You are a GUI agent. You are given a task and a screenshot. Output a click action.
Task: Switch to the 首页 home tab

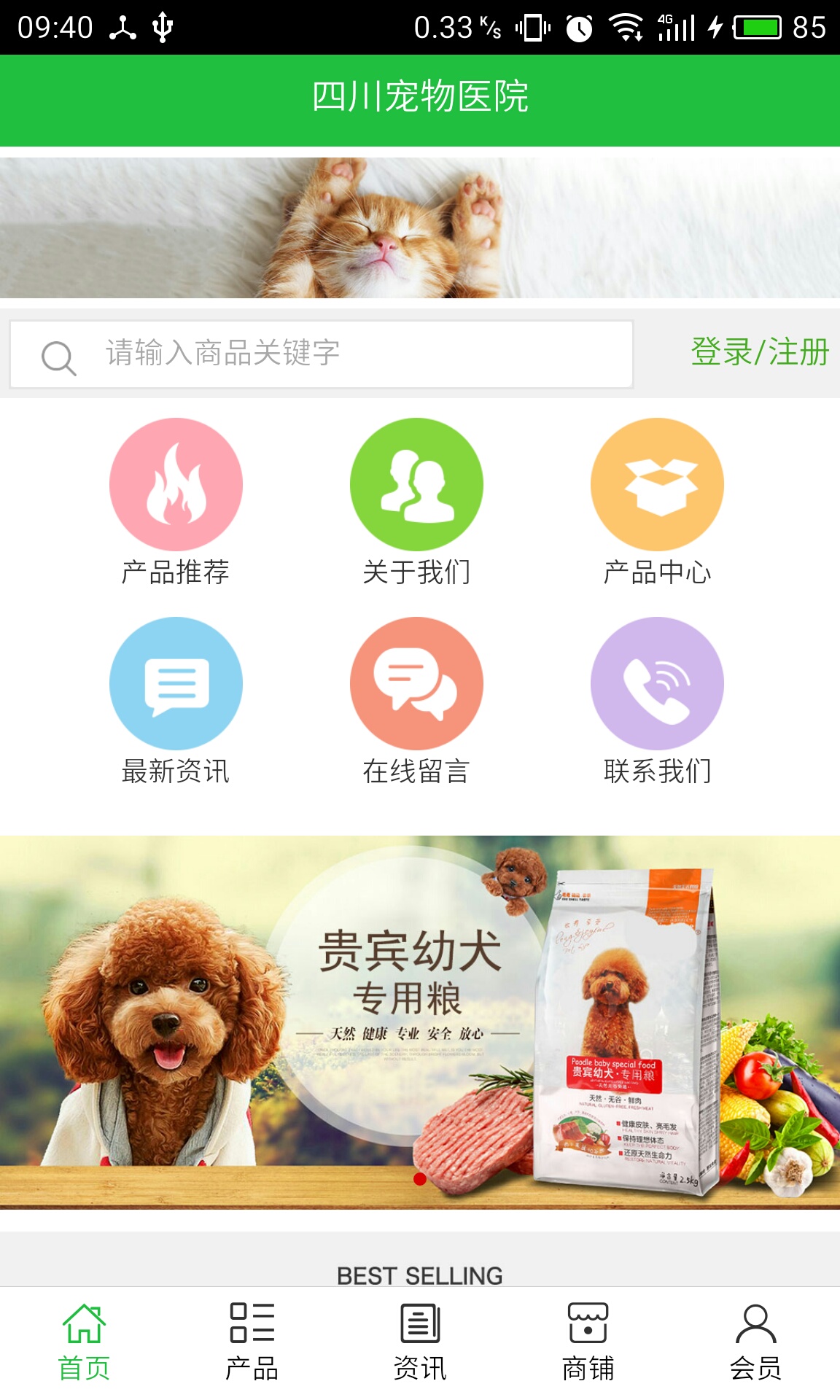coord(84,1342)
